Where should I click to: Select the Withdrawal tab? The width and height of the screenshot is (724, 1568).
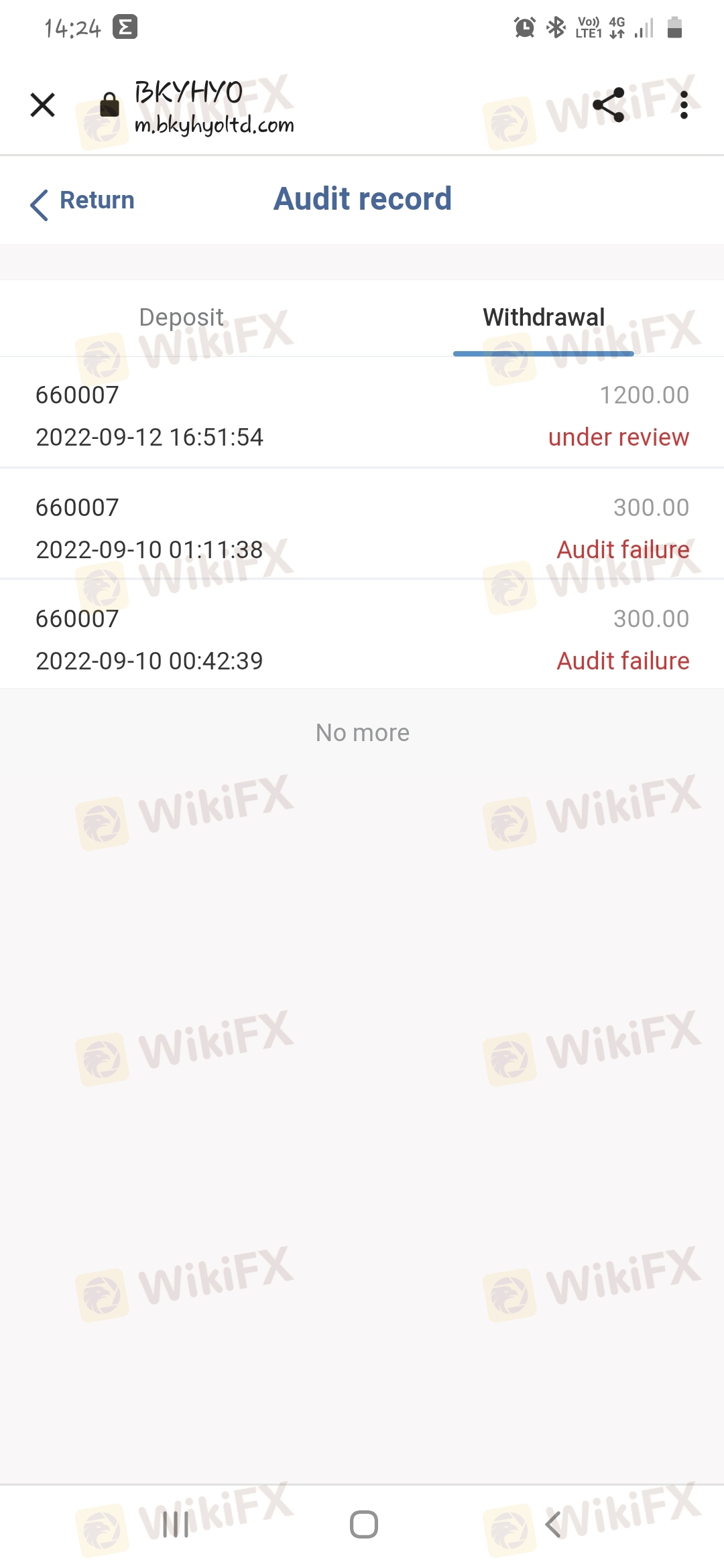pos(543,318)
